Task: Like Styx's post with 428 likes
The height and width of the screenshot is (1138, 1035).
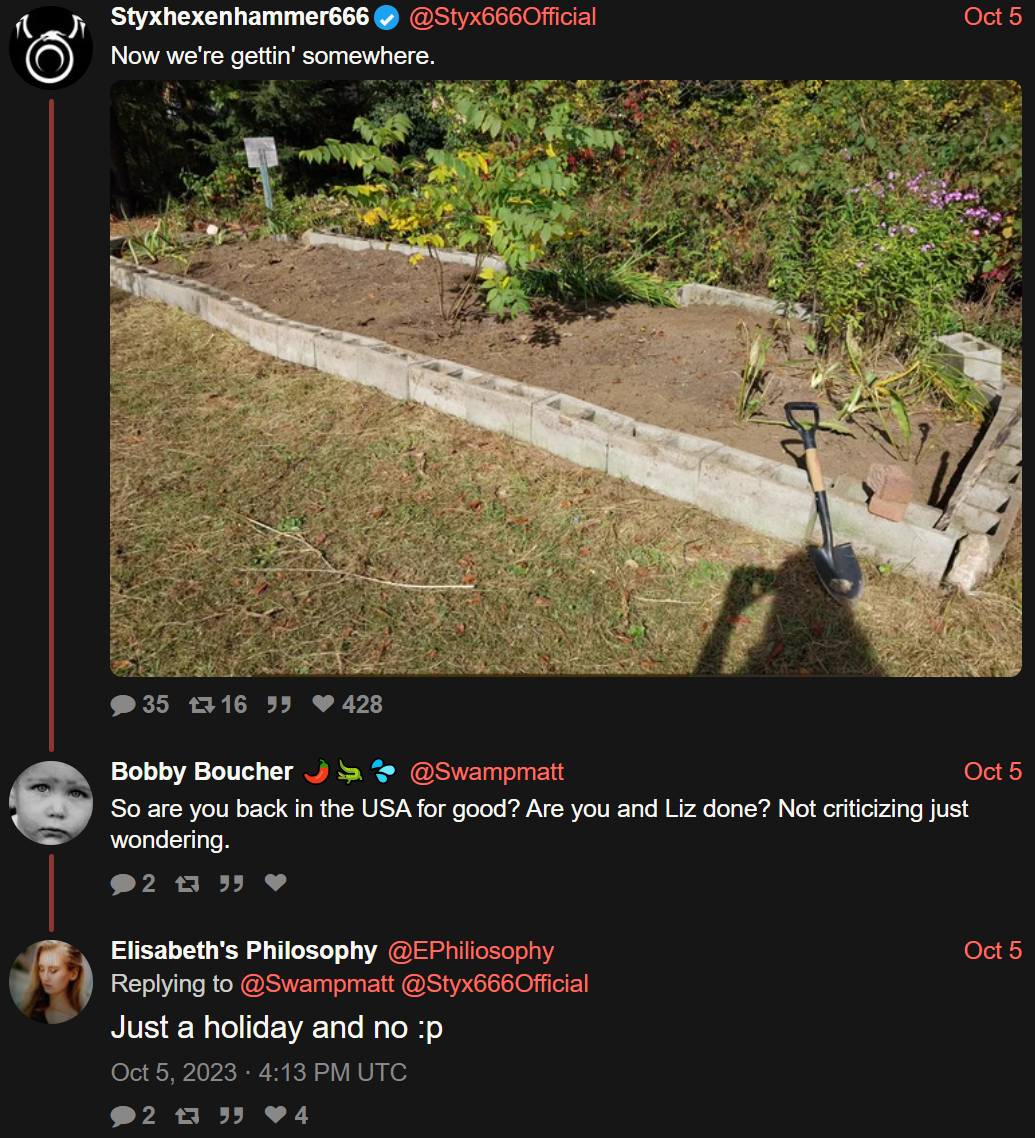Action: coord(347,704)
